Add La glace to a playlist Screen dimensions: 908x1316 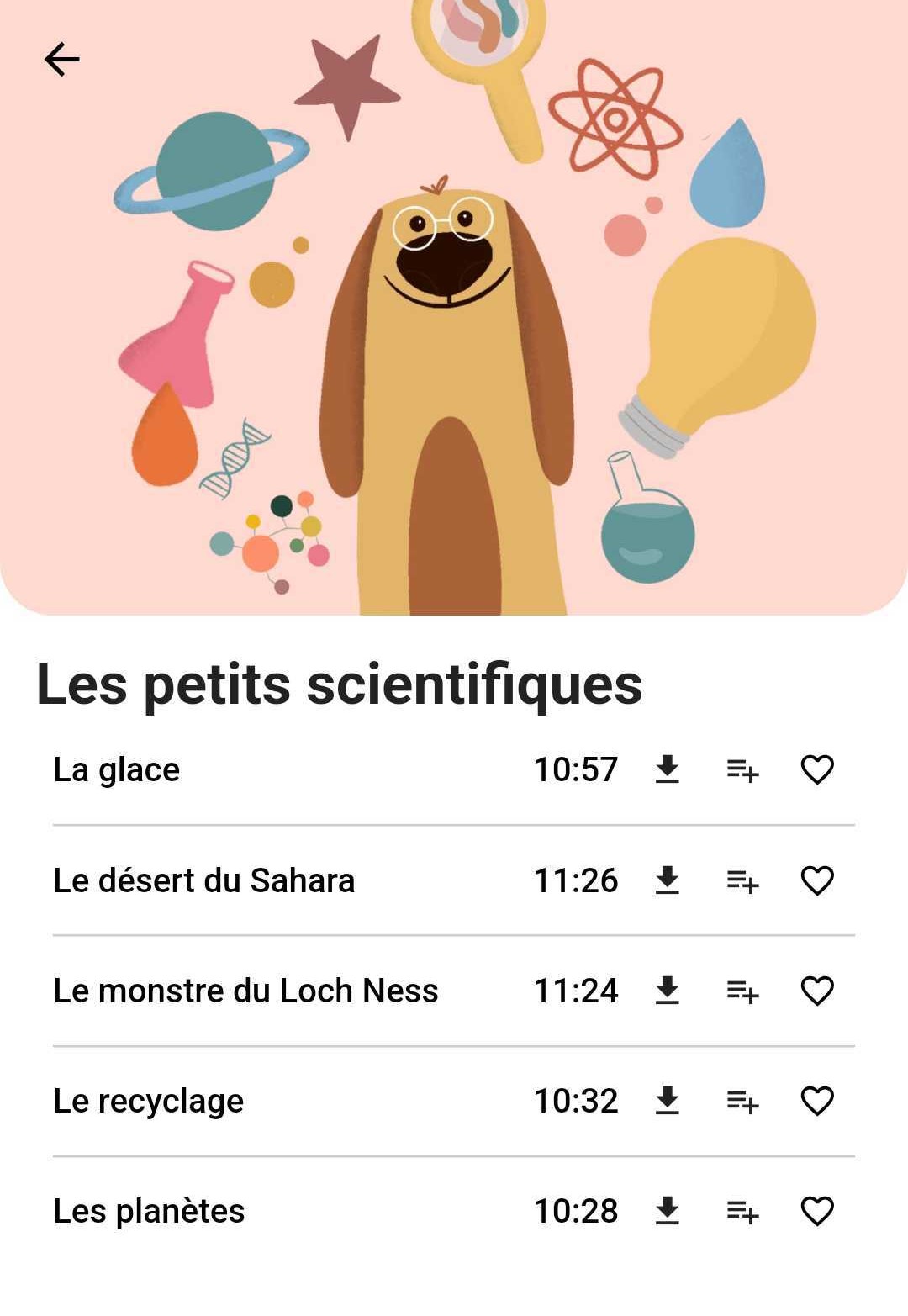click(742, 769)
